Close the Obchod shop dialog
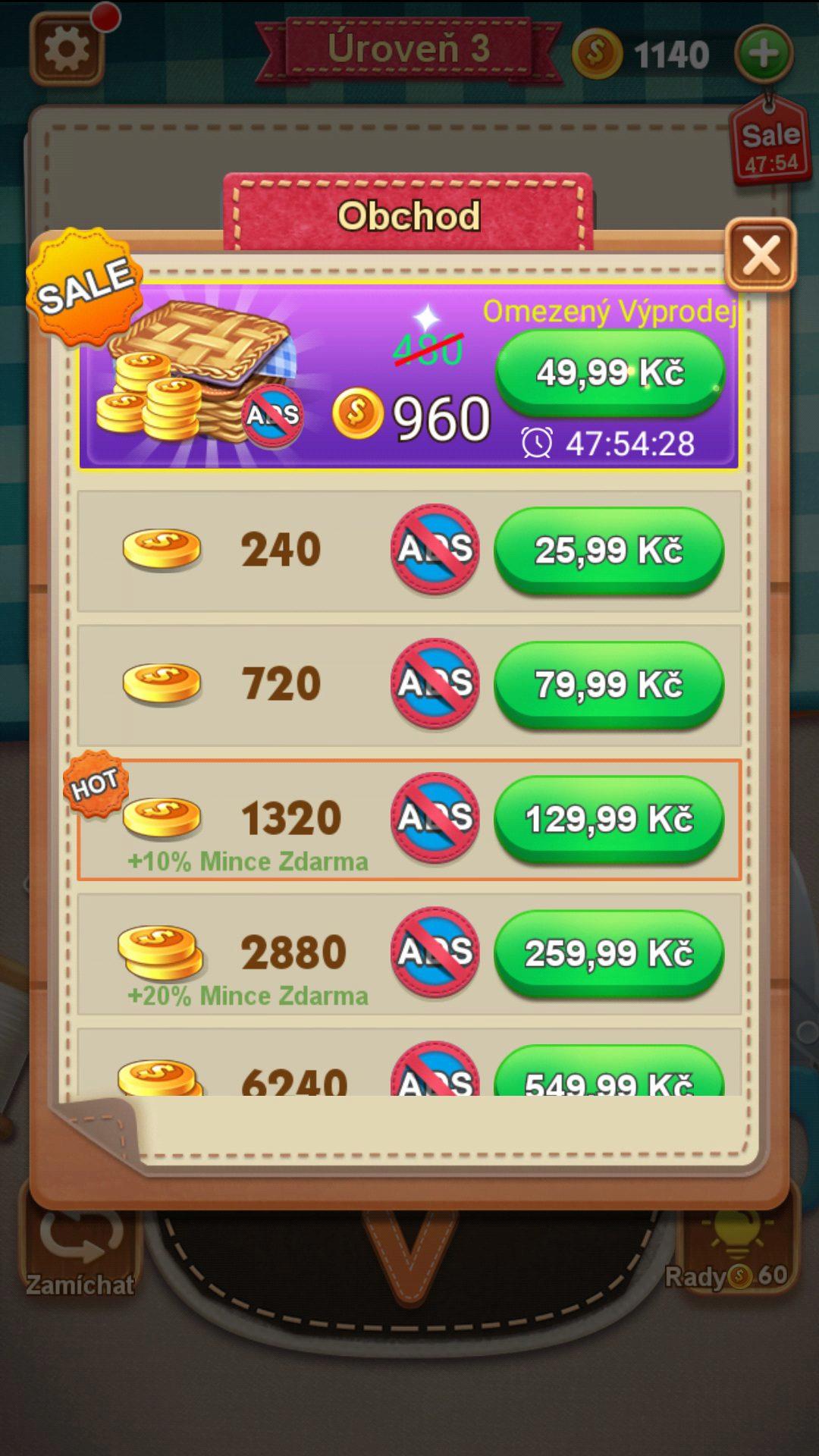Image resolution: width=819 pixels, height=1456 pixels. click(x=761, y=256)
